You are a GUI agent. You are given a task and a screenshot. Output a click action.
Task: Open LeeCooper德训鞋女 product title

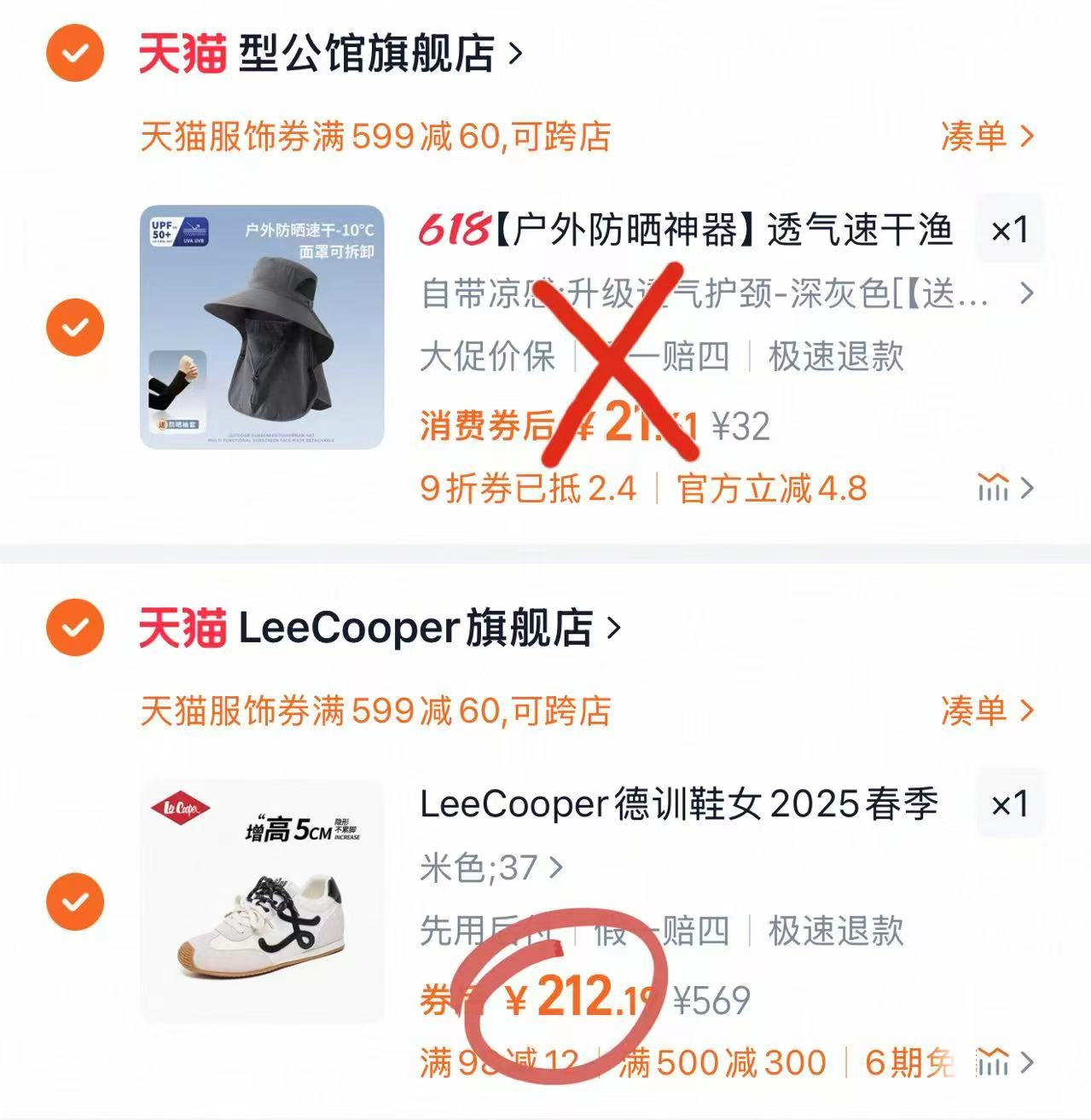click(x=678, y=804)
